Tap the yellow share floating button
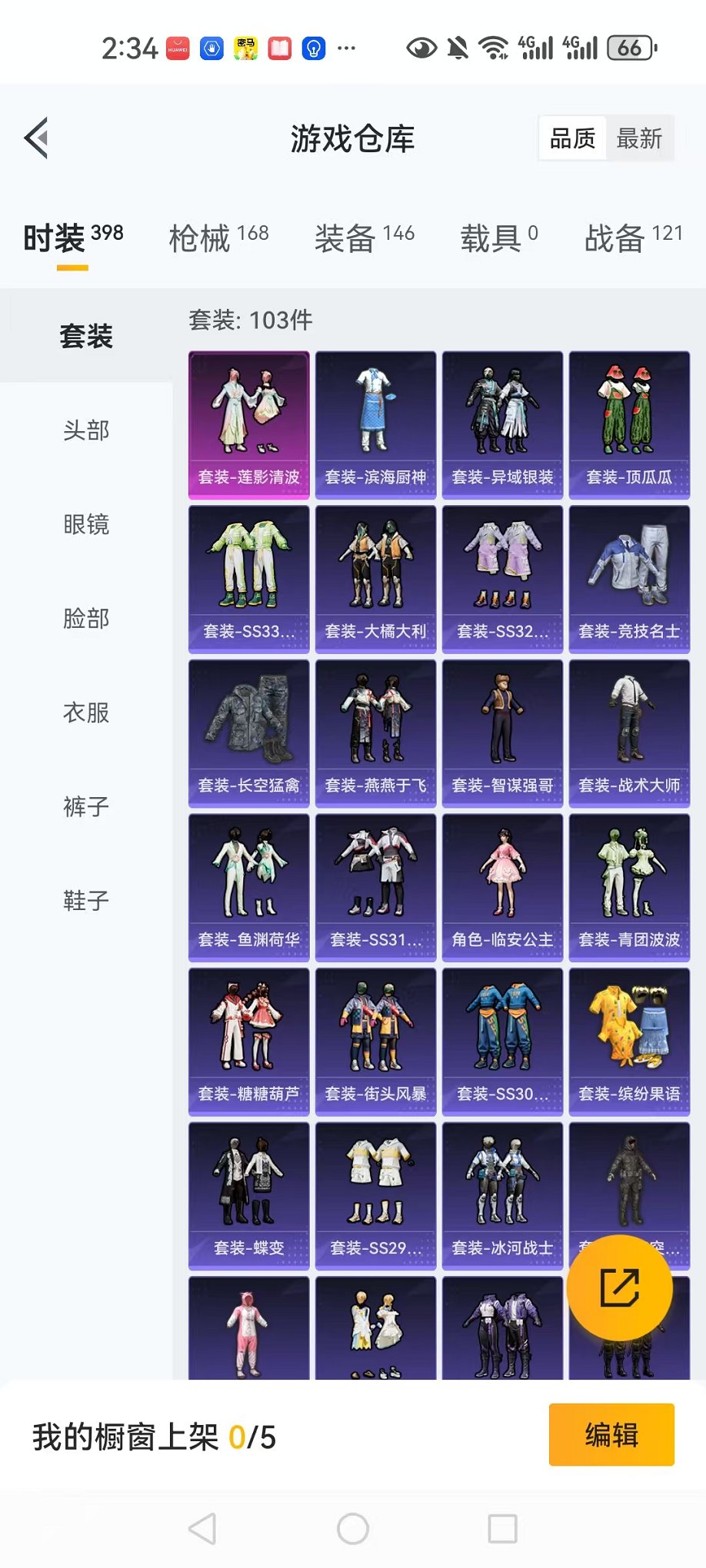Screen dimensions: 706x1568 coord(620,1288)
